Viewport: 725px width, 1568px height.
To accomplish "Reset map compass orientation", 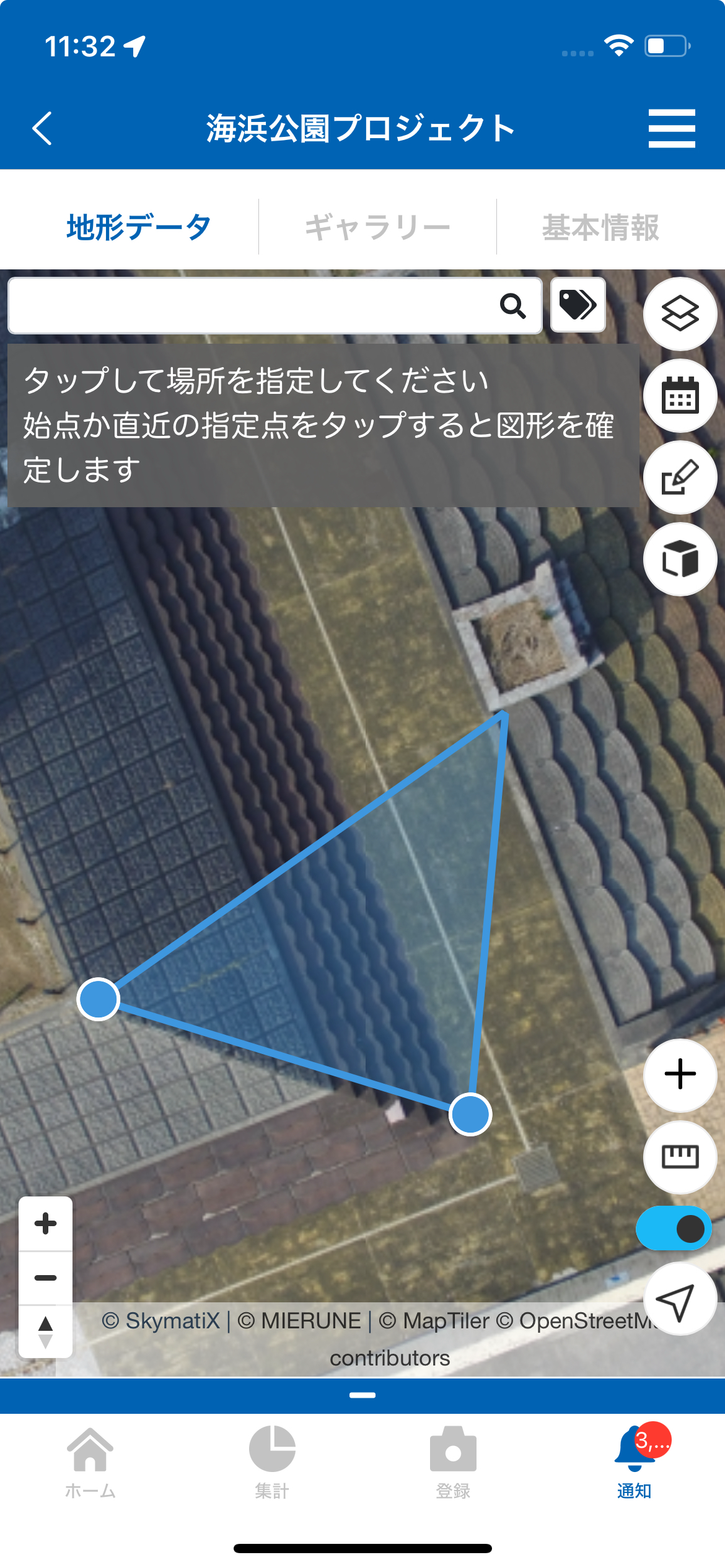I will coord(45,1331).
